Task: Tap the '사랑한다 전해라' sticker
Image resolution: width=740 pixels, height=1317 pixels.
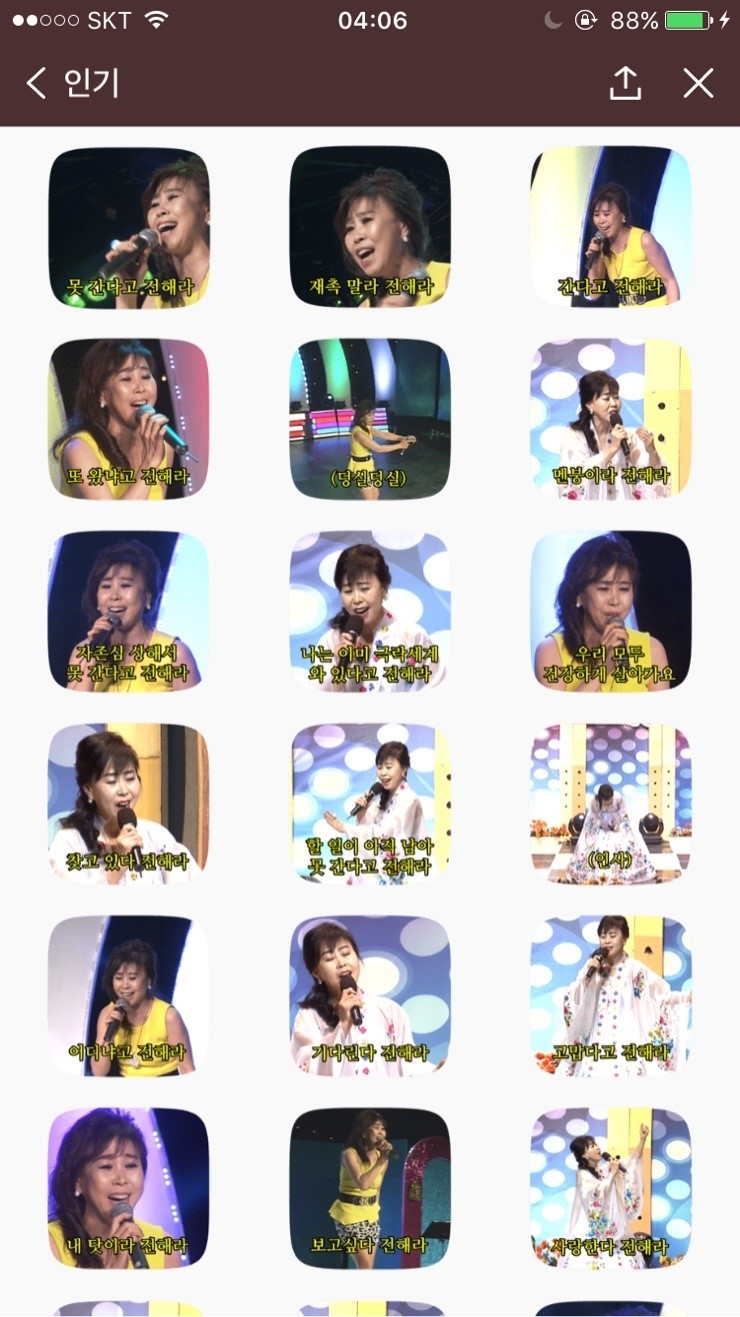Action: coord(610,1187)
